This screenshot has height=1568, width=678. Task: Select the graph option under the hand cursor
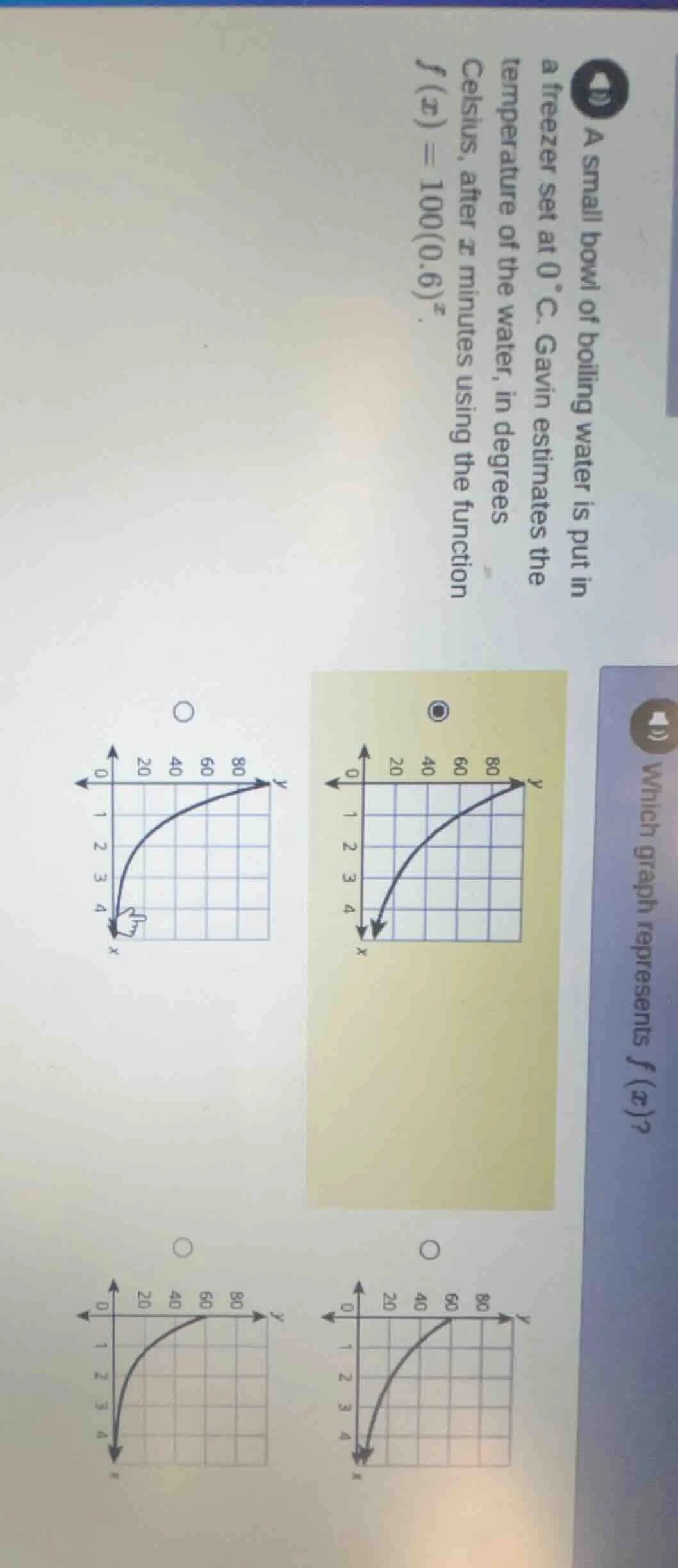click(x=184, y=711)
